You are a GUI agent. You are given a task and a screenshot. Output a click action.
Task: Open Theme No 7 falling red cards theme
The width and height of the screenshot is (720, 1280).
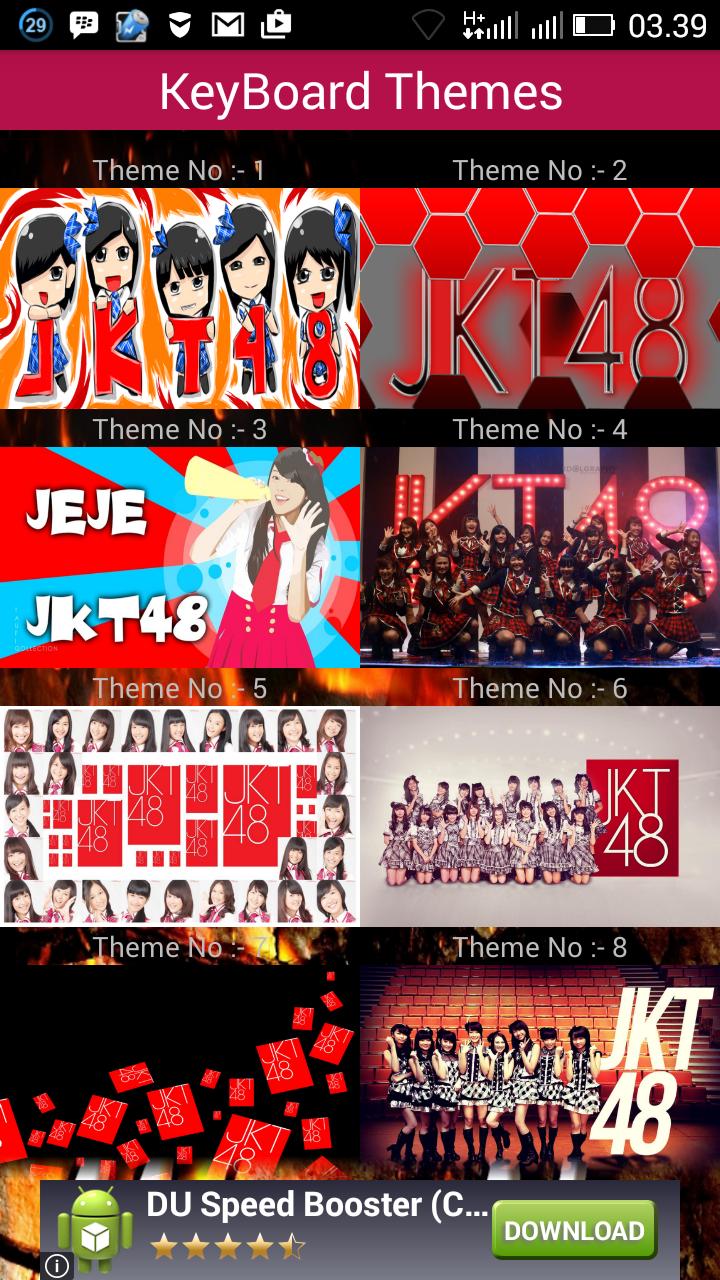[x=180, y=1070]
